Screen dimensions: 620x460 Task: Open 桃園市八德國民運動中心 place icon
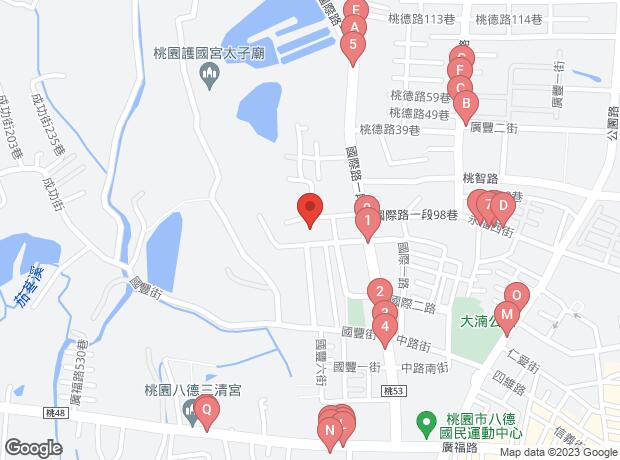click(x=424, y=424)
